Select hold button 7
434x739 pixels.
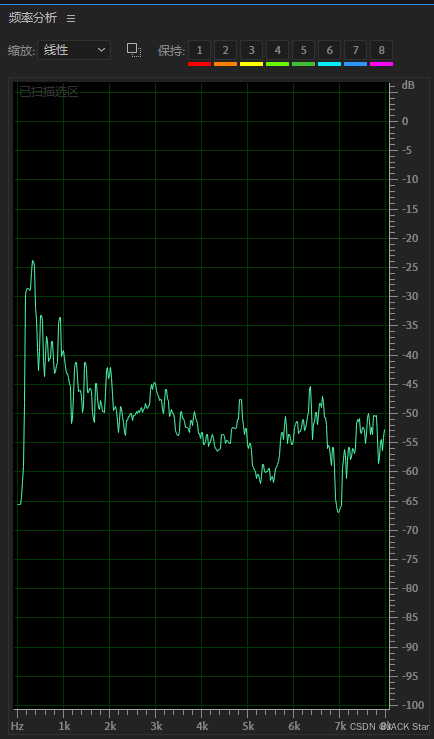pos(355,50)
